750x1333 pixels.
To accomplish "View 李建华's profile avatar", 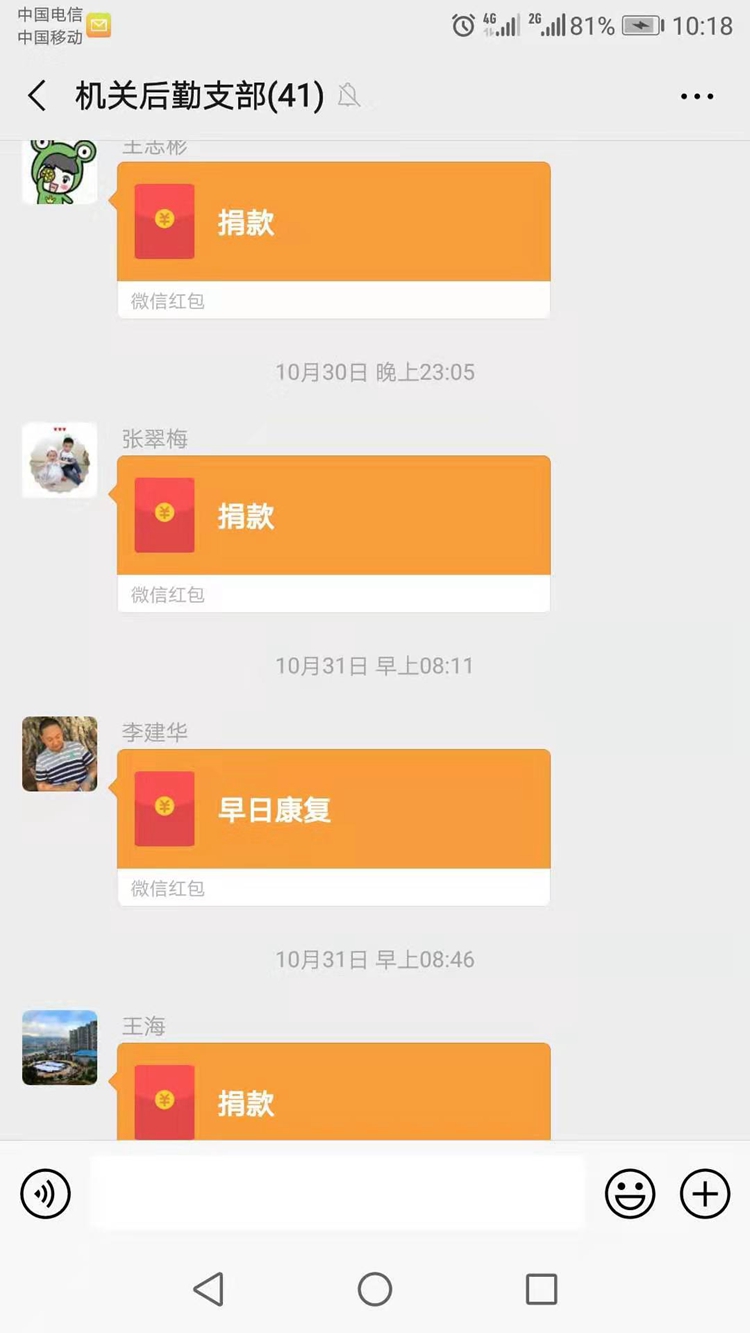I will [x=60, y=754].
